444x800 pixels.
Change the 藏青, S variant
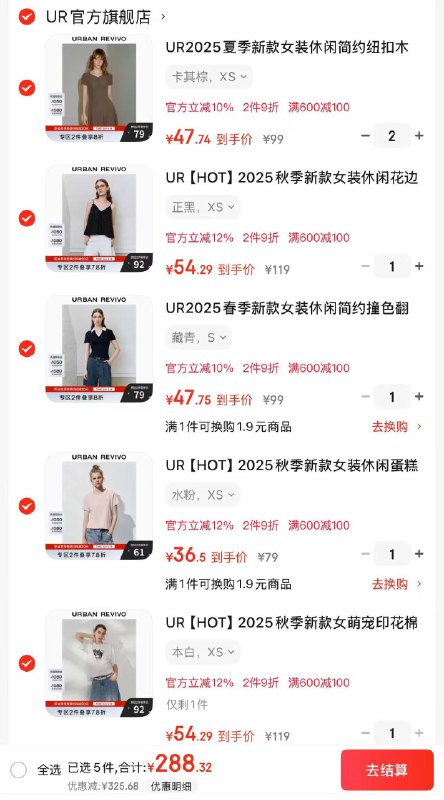pos(199,338)
